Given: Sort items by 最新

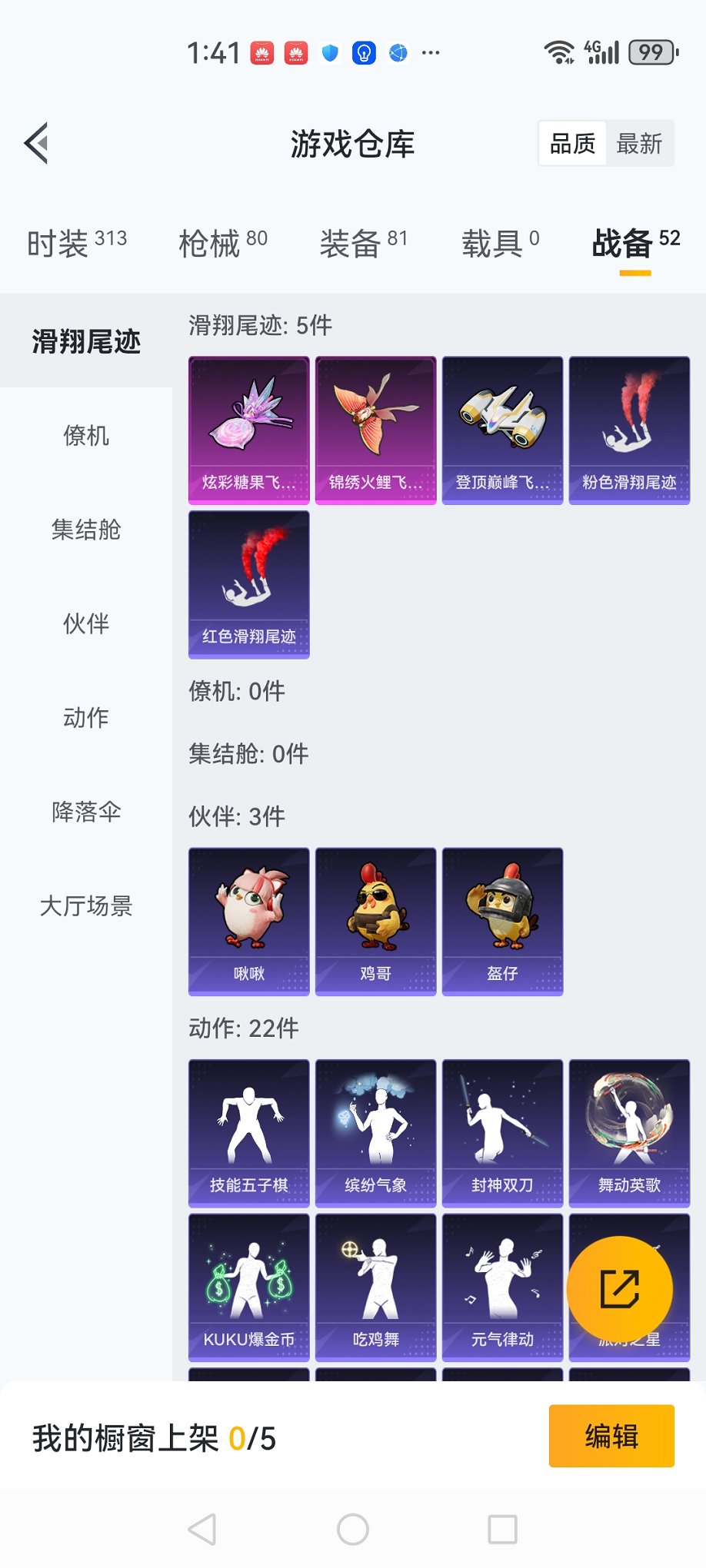Looking at the screenshot, I should pyautogui.click(x=639, y=144).
